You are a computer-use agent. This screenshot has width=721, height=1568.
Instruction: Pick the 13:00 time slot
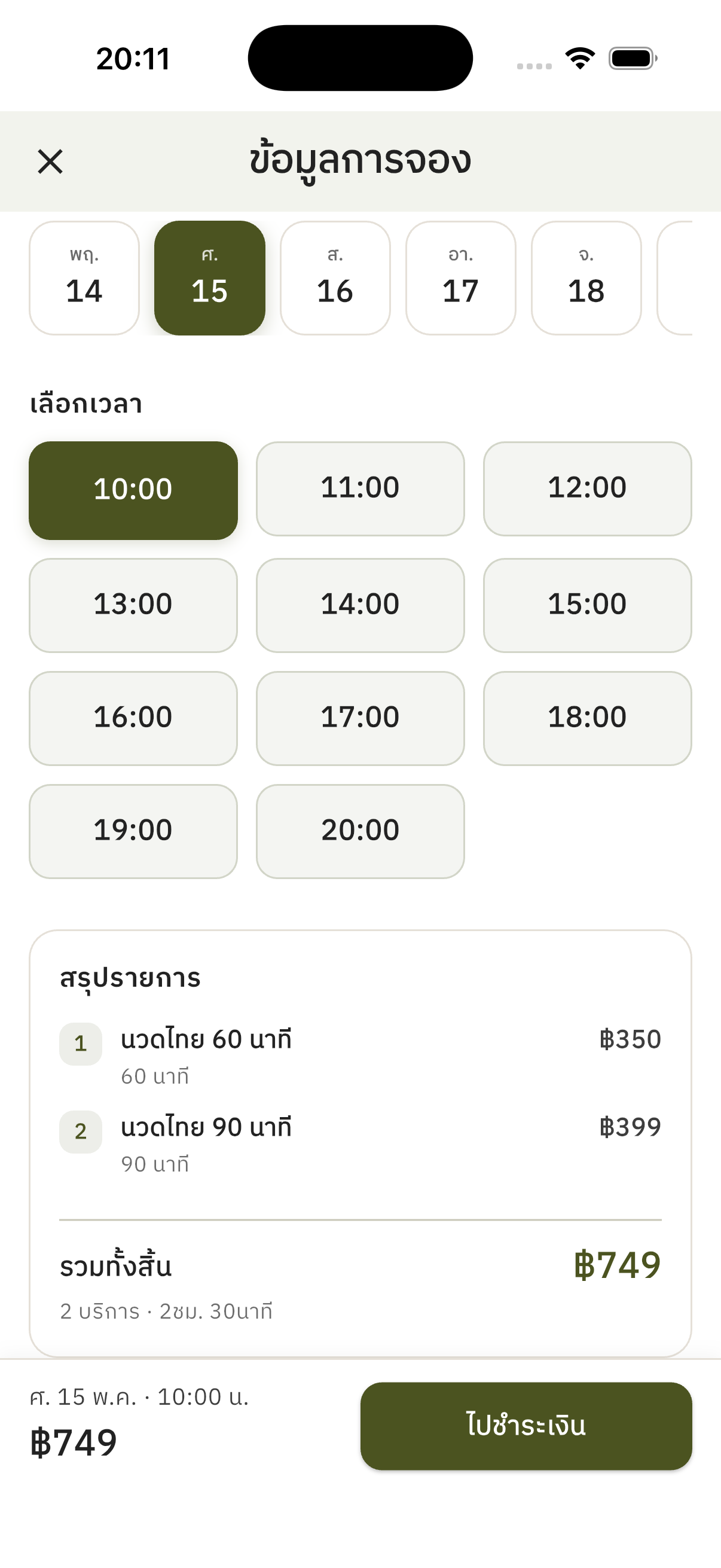[x=133, y=605]
